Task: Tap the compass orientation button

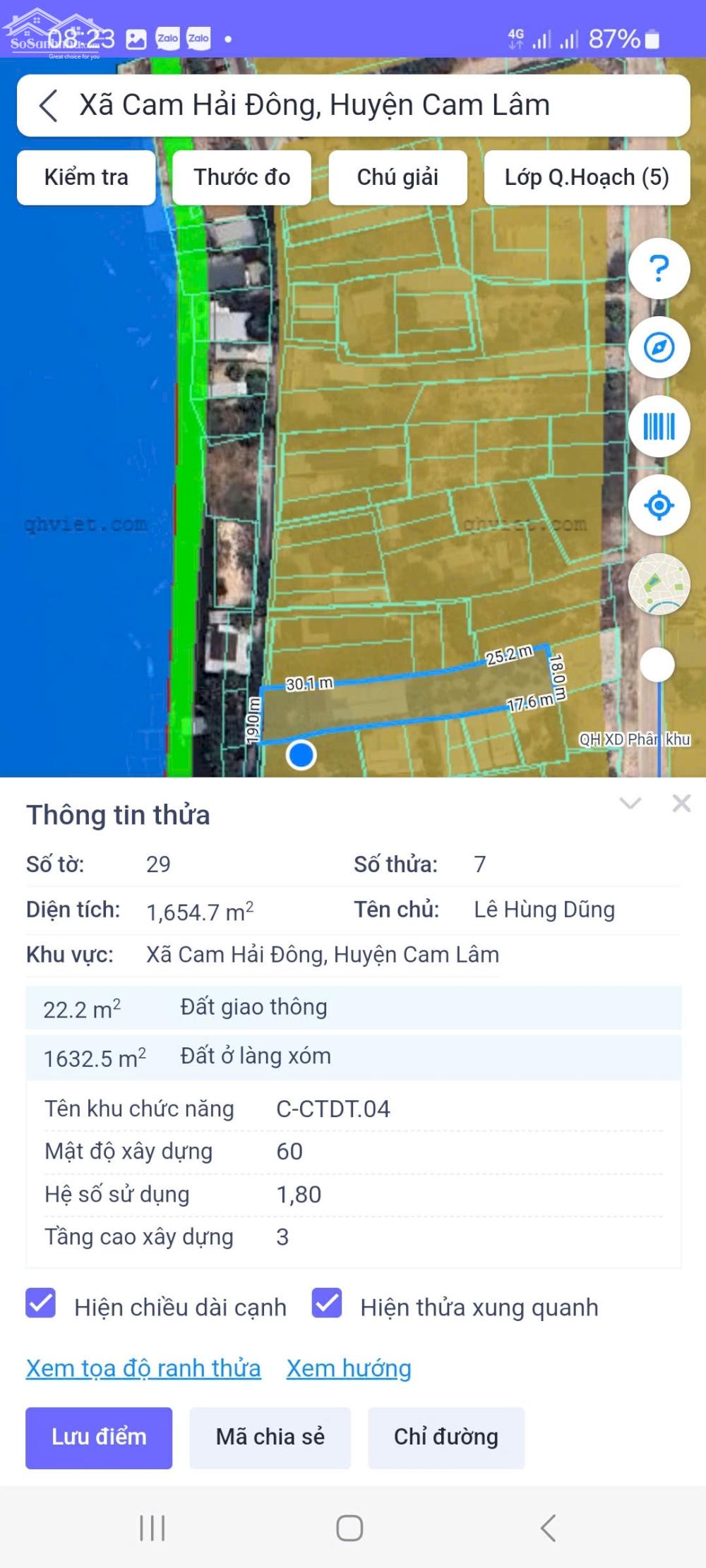Action: click(659, 347)
